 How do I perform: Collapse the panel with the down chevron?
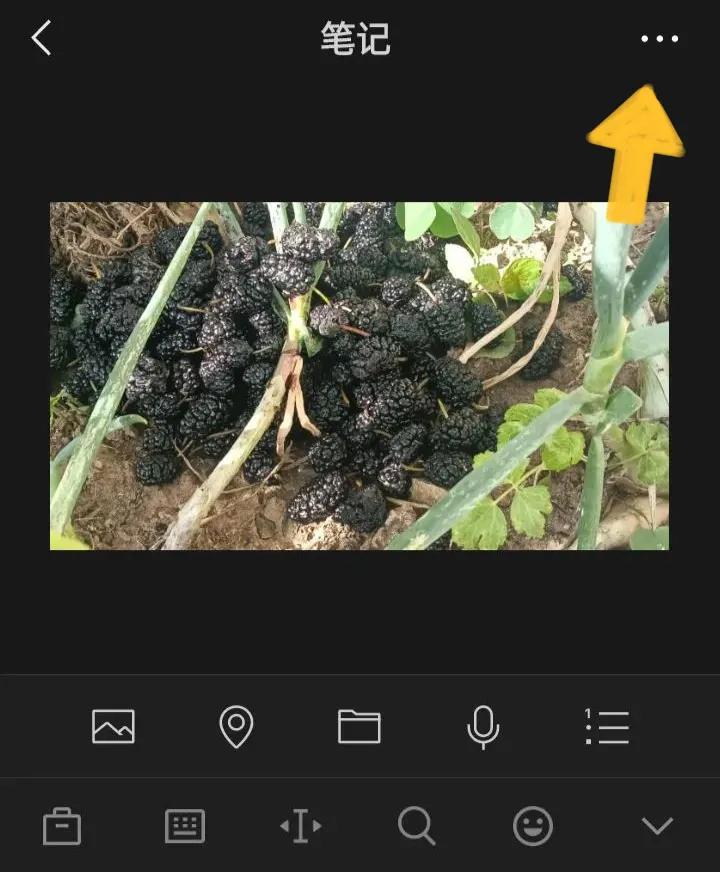(657, 826)
